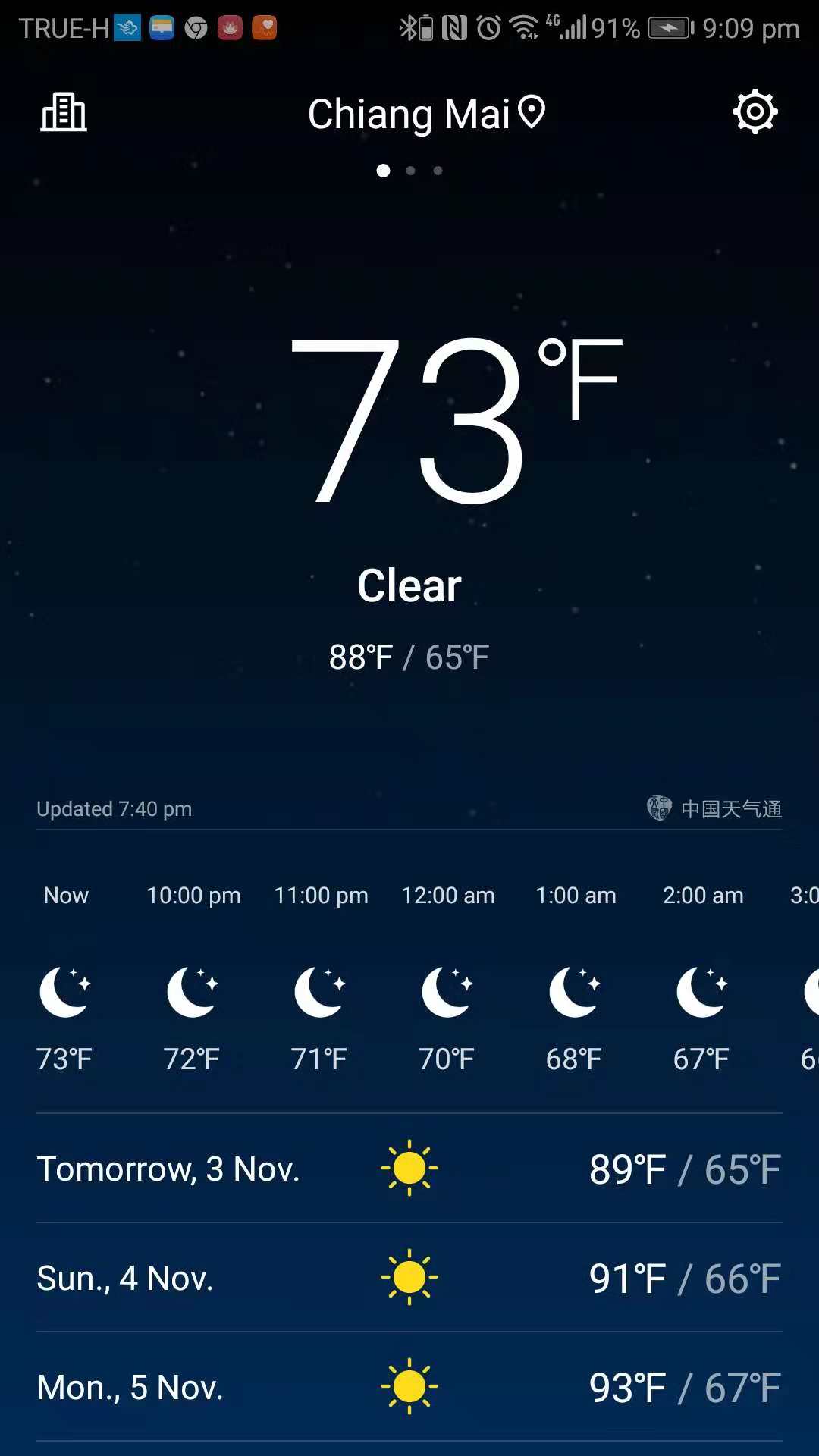
Task: Open Sun., 4 Nov. forecast row
Action: coord(409,1278)
